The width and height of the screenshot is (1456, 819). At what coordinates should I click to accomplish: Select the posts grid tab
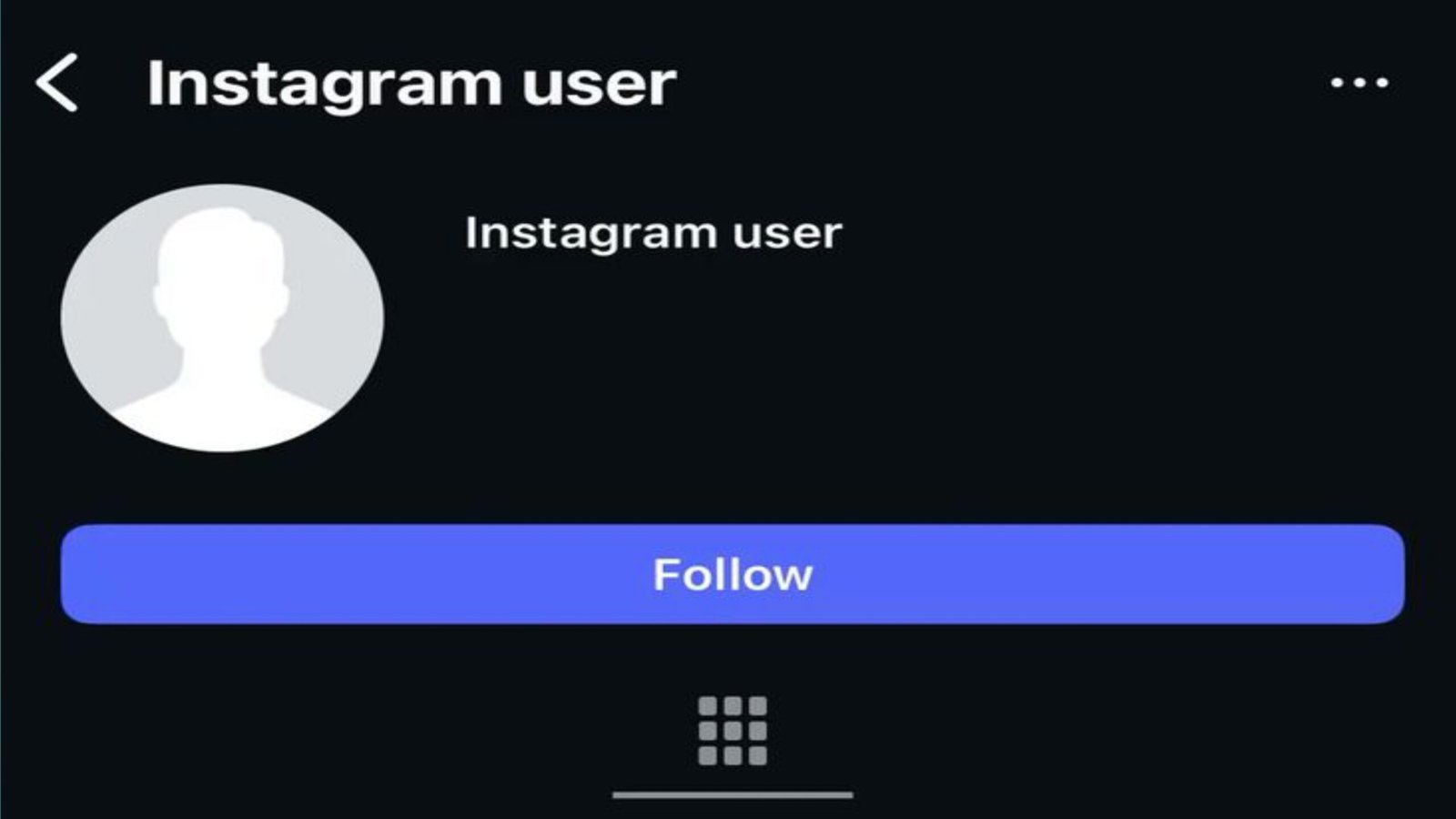[x=733, y=731]
